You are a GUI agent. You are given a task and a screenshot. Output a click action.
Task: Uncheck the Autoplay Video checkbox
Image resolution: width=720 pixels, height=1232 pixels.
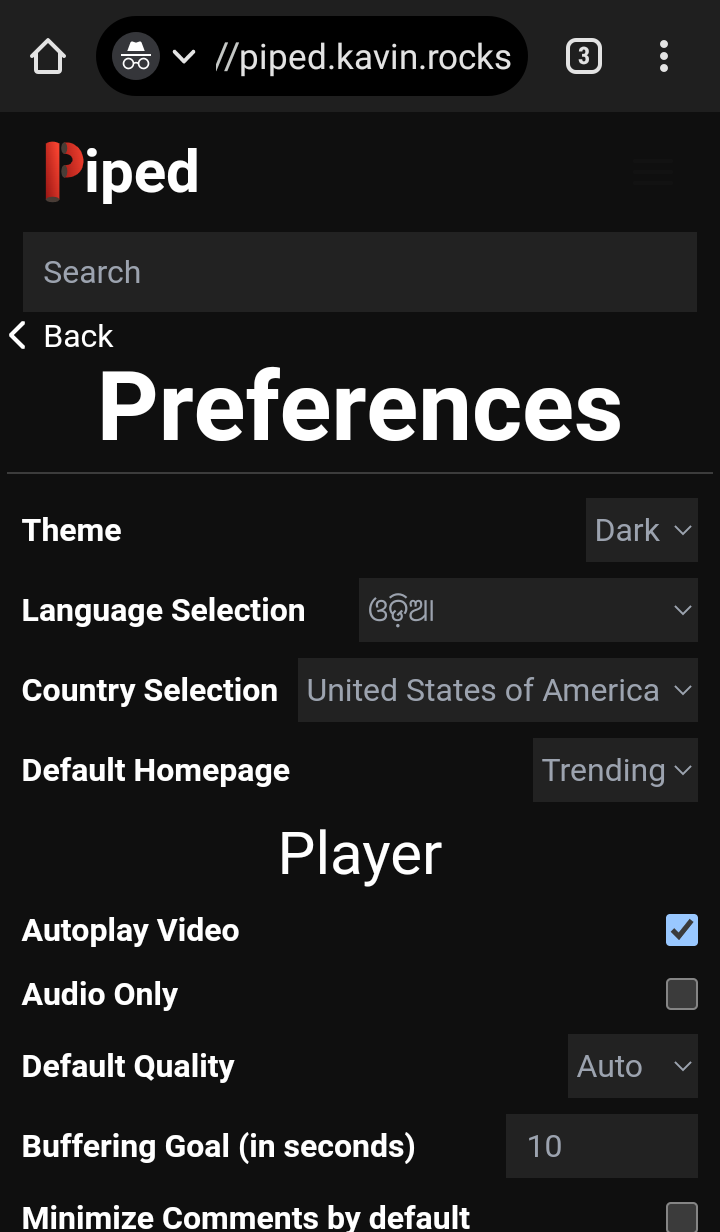[x=682, y=930]
